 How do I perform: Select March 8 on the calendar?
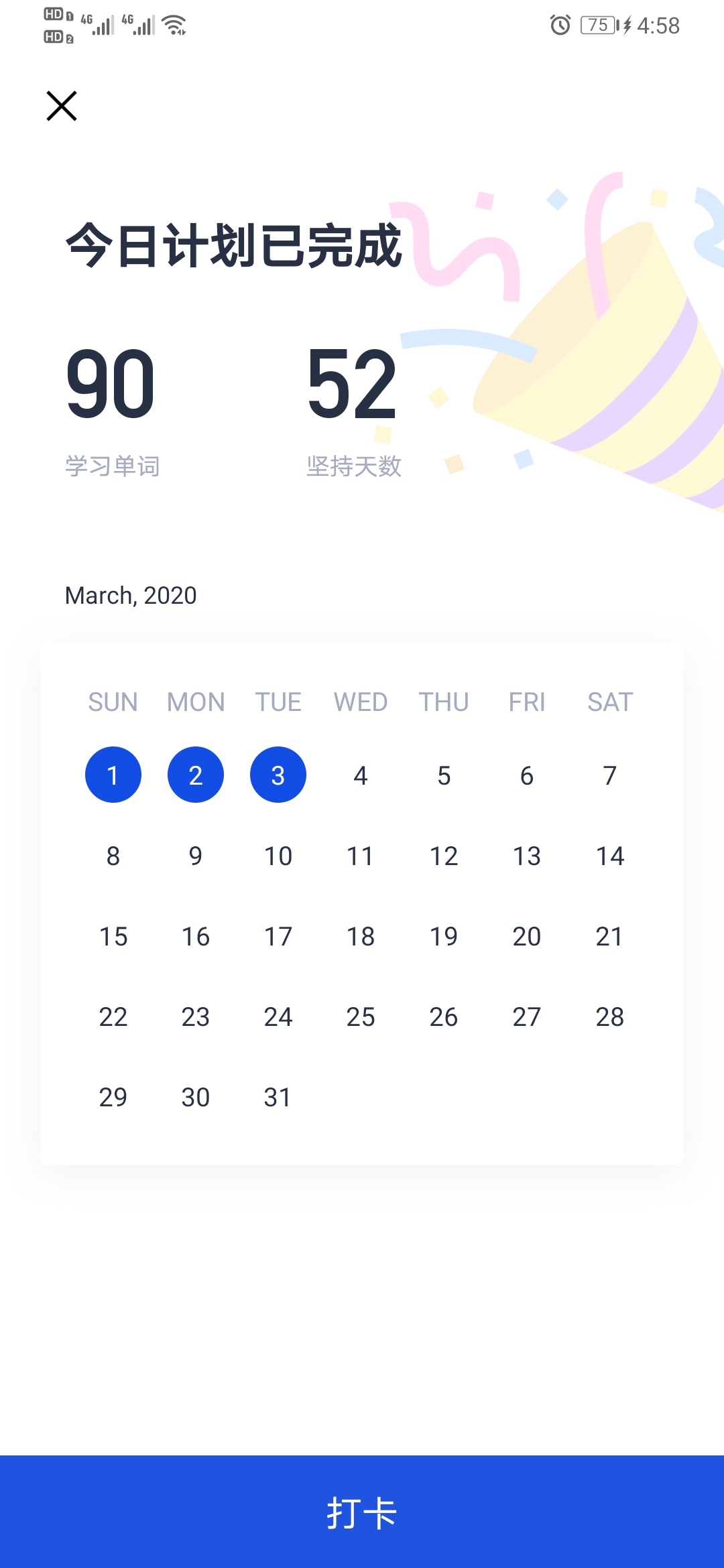(113, 855)
